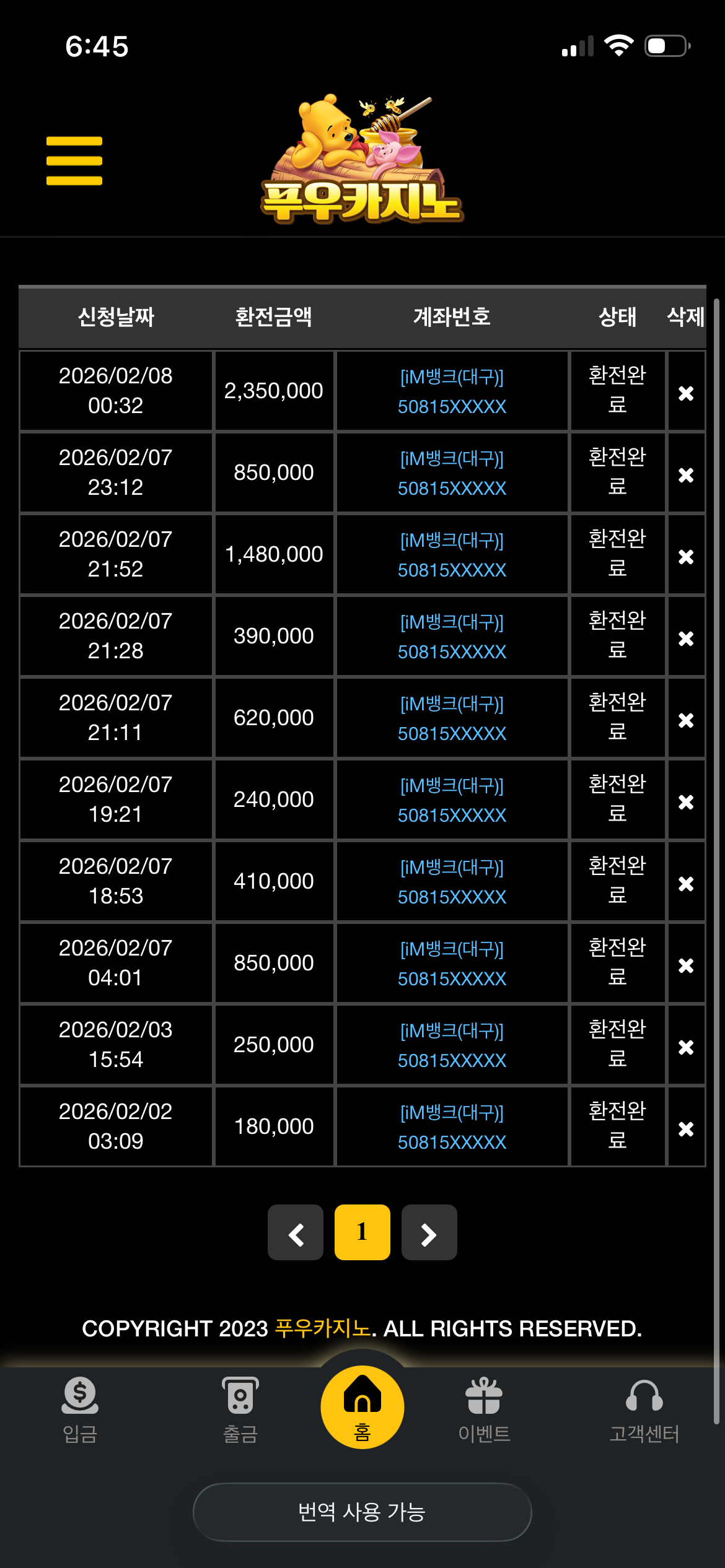Select page 1 in pagination
This screenshot has width=725, height=1568.
click(362, 1232)
